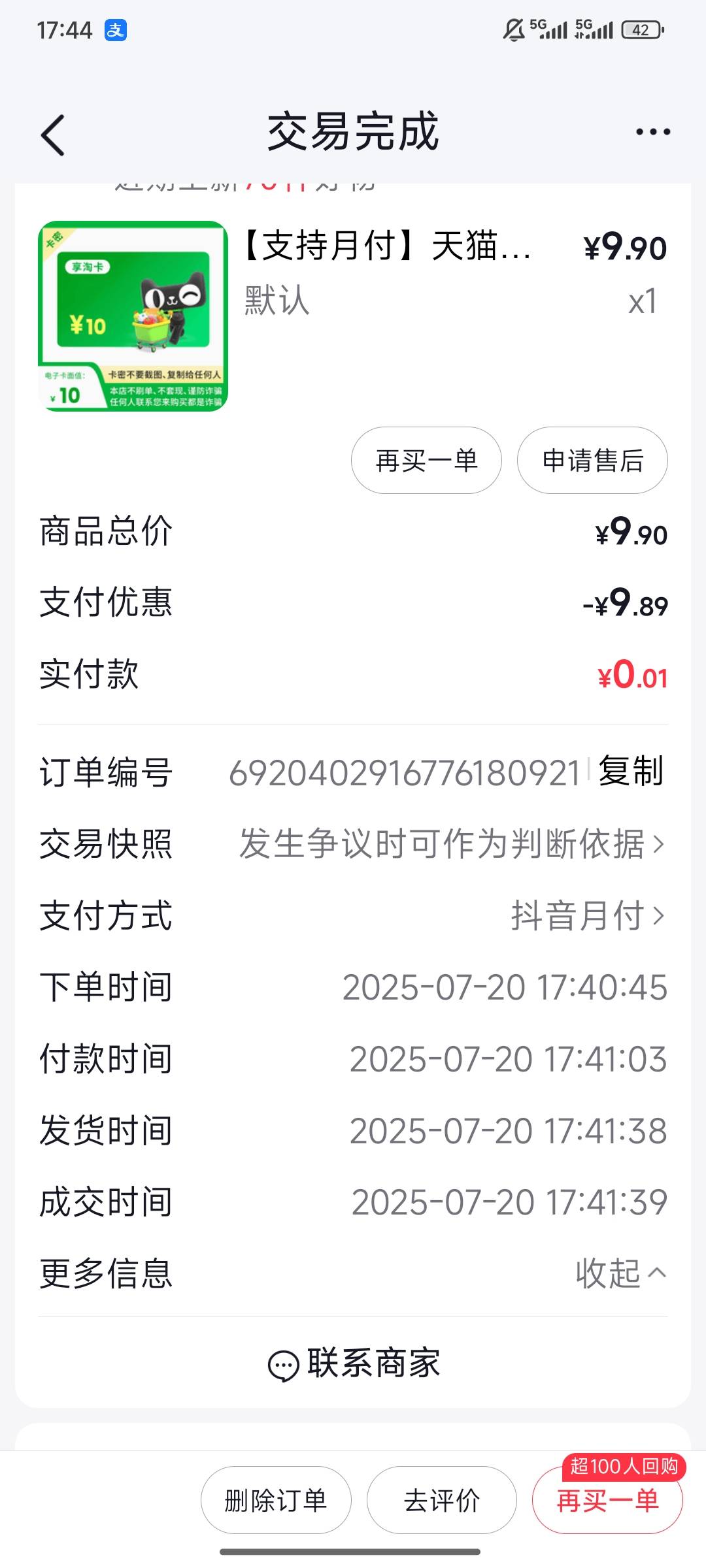Tap 删除订单 to delete this order
This screenshot has height=1568, width=706.
276,1501
